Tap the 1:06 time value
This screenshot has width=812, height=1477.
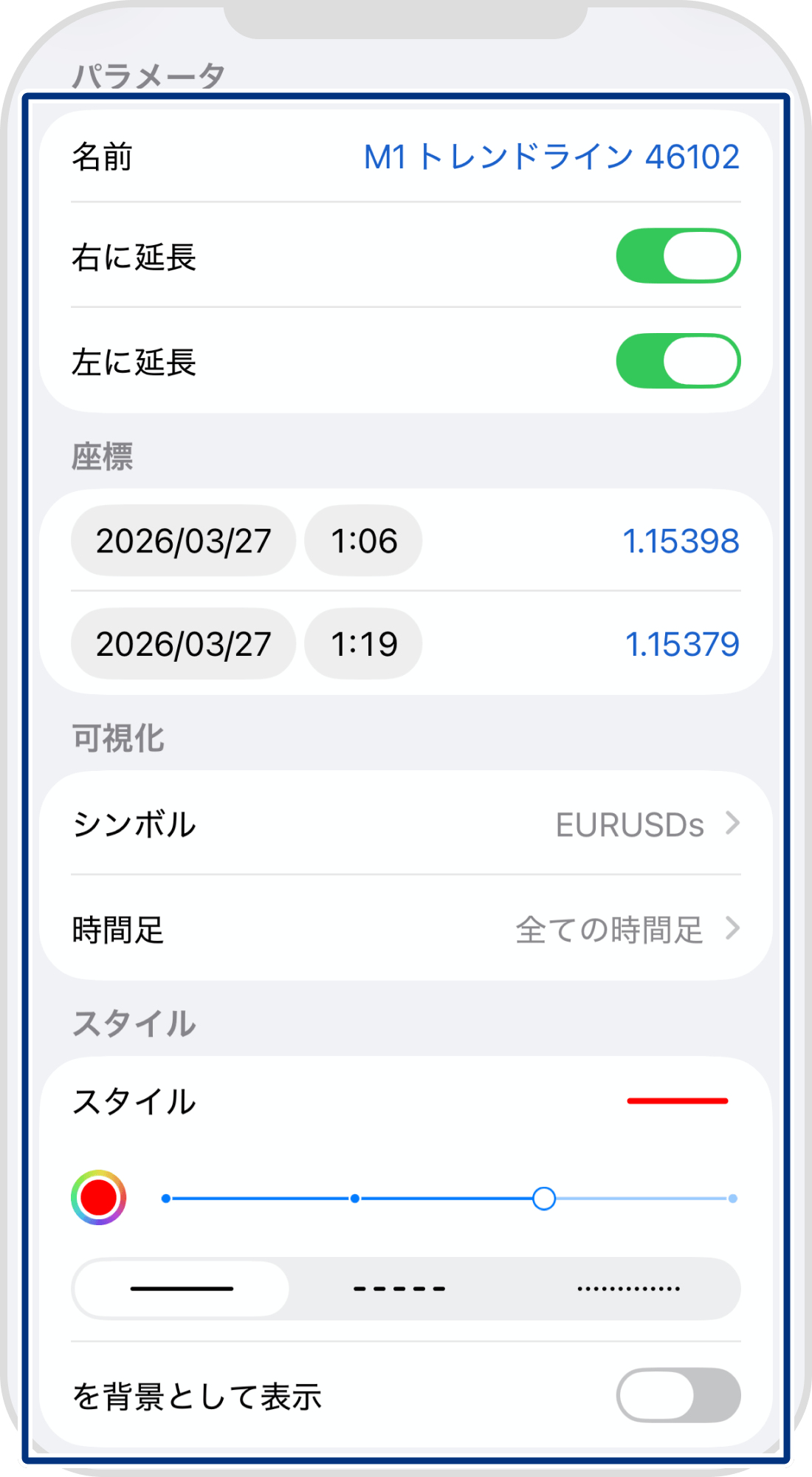[x=362, y=541]
